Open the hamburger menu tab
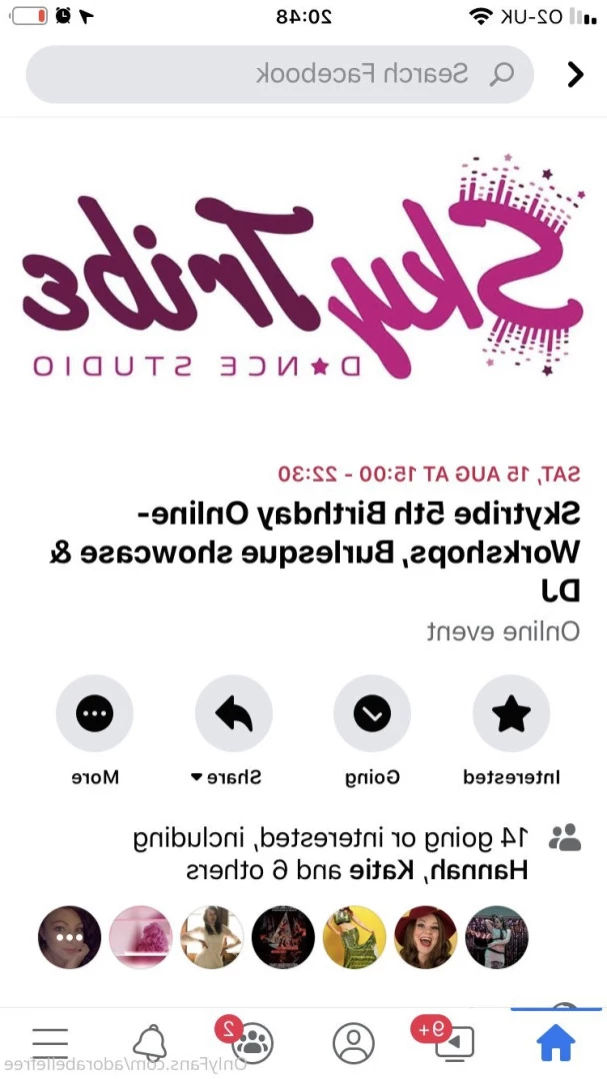 coord(50,1042)
